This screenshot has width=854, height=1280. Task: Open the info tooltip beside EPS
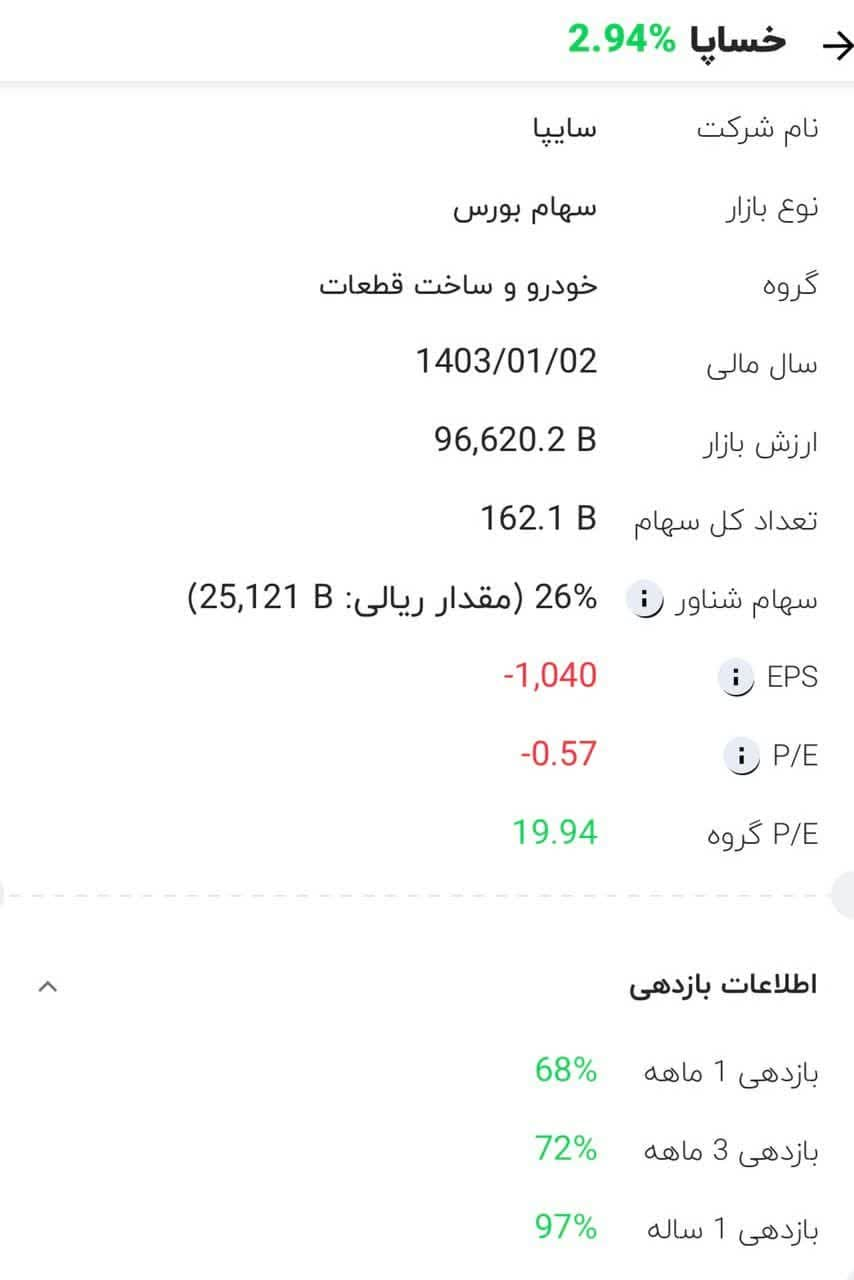736,677
